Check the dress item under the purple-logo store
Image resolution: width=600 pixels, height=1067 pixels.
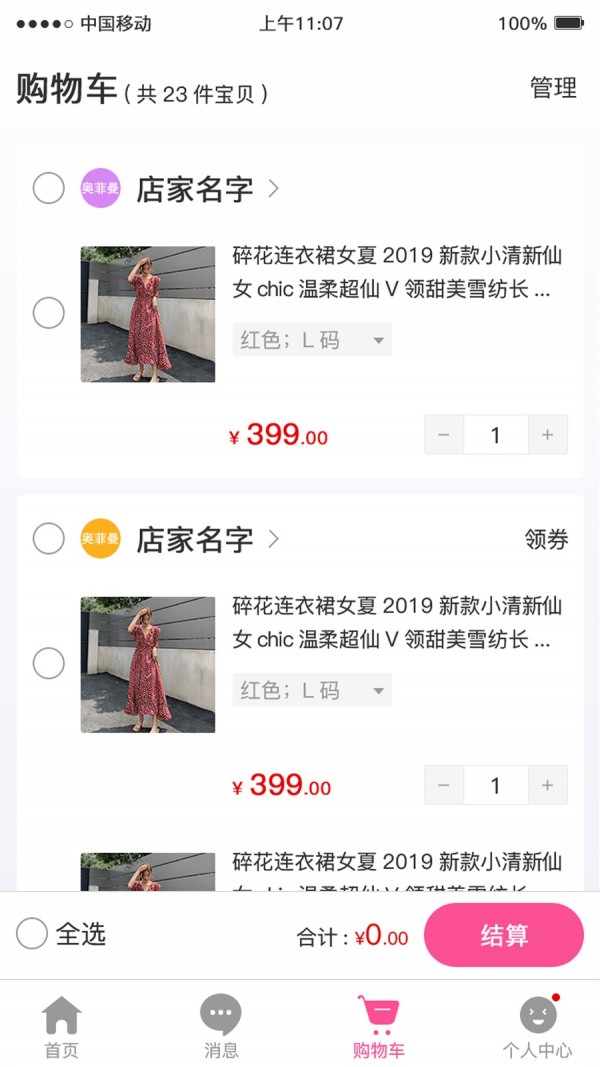coord(48,313)
